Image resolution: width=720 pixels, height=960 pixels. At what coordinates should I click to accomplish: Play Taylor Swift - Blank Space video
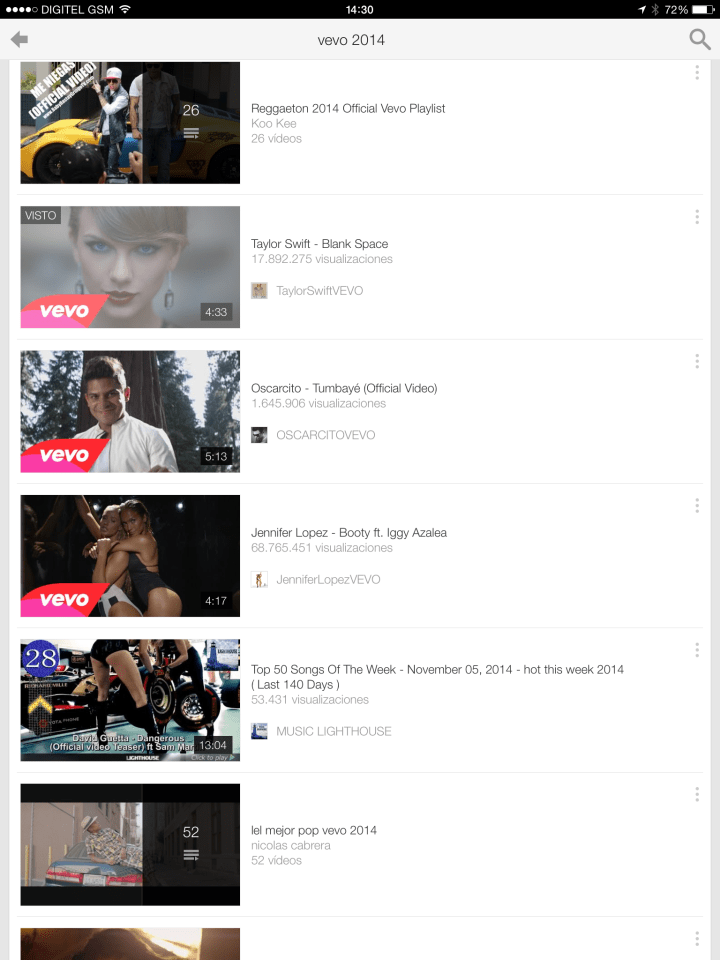tap(130, 267)
